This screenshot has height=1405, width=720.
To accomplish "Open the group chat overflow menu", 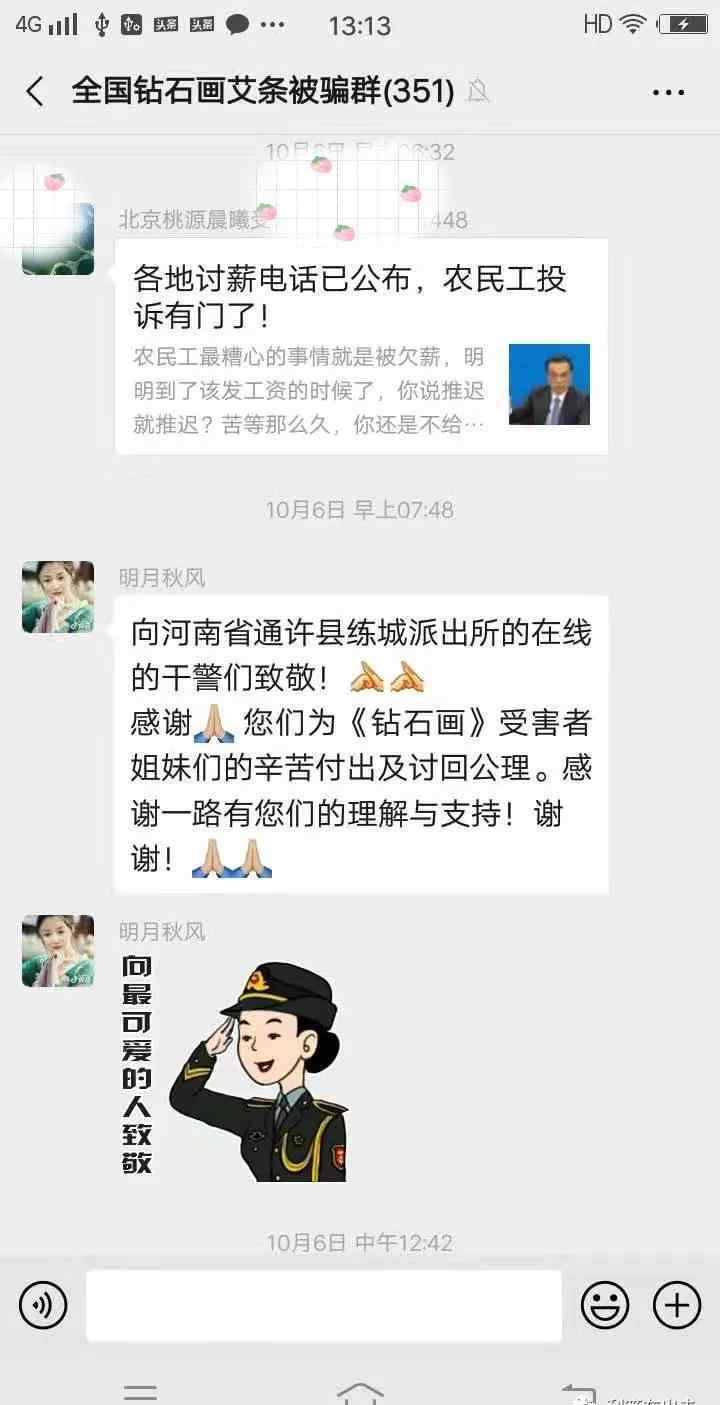I will (x=668, y=93).
